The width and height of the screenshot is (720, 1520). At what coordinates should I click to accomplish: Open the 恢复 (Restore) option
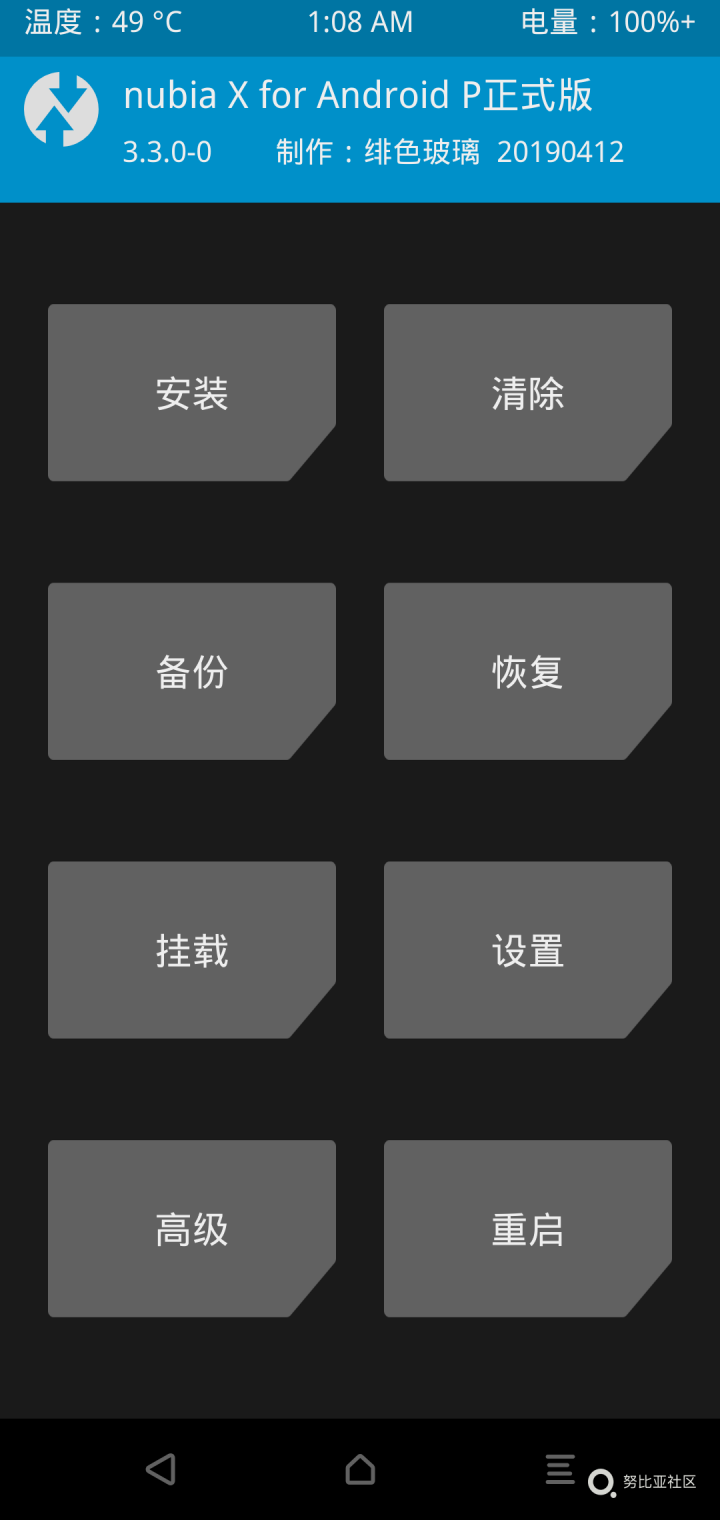(x=527, y=672)
